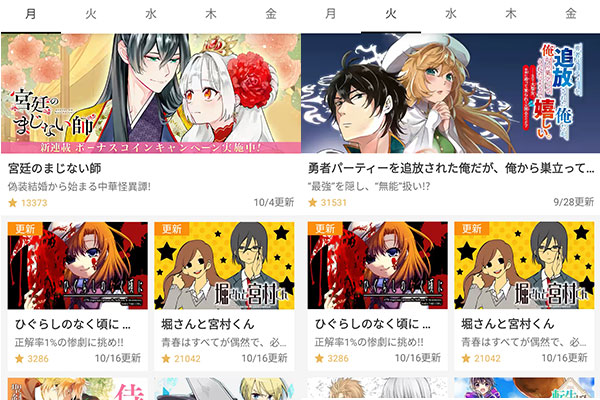Open the 宮廷のまじない師 featured banner

(x=150, y=92)
